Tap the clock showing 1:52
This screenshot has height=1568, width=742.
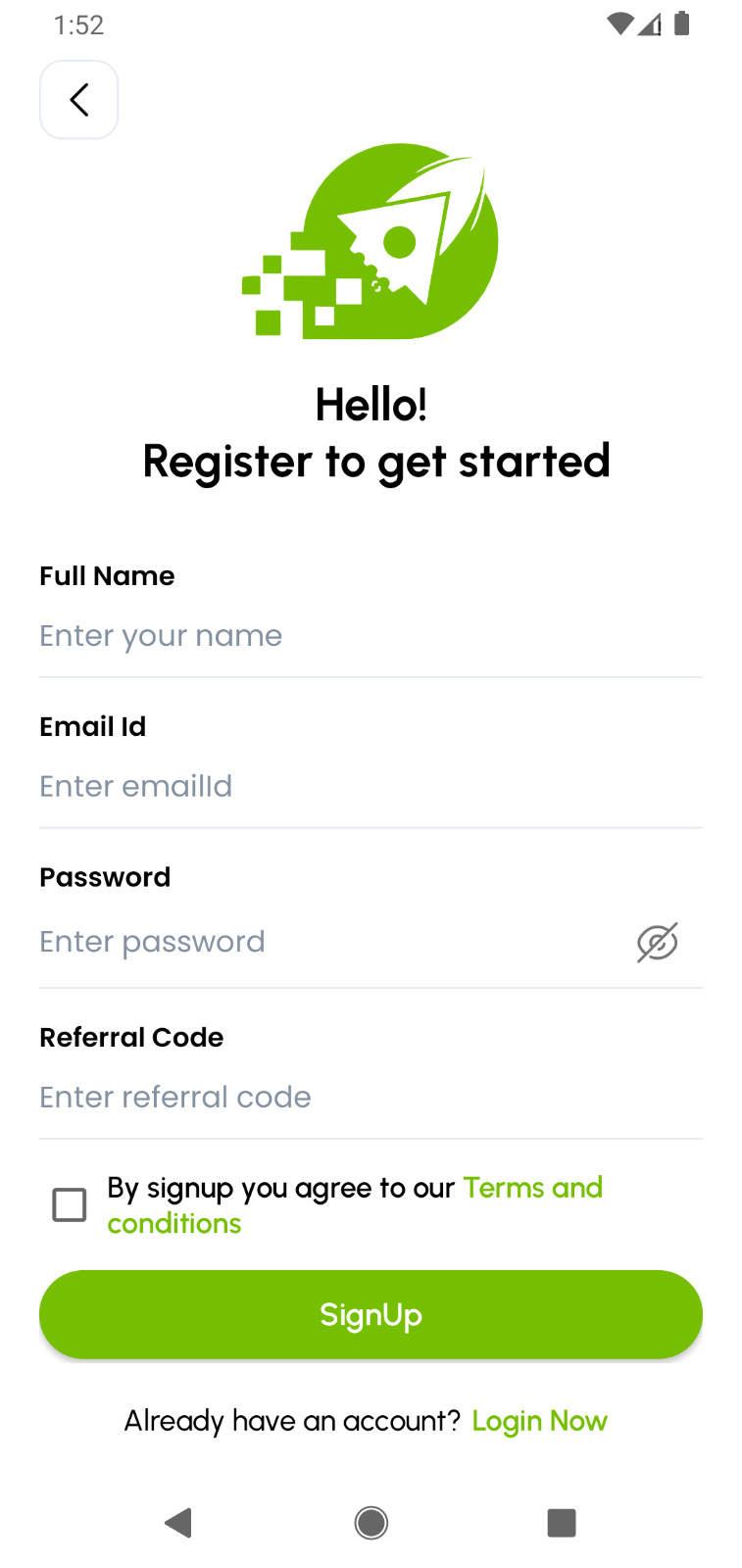coord(77,24)
